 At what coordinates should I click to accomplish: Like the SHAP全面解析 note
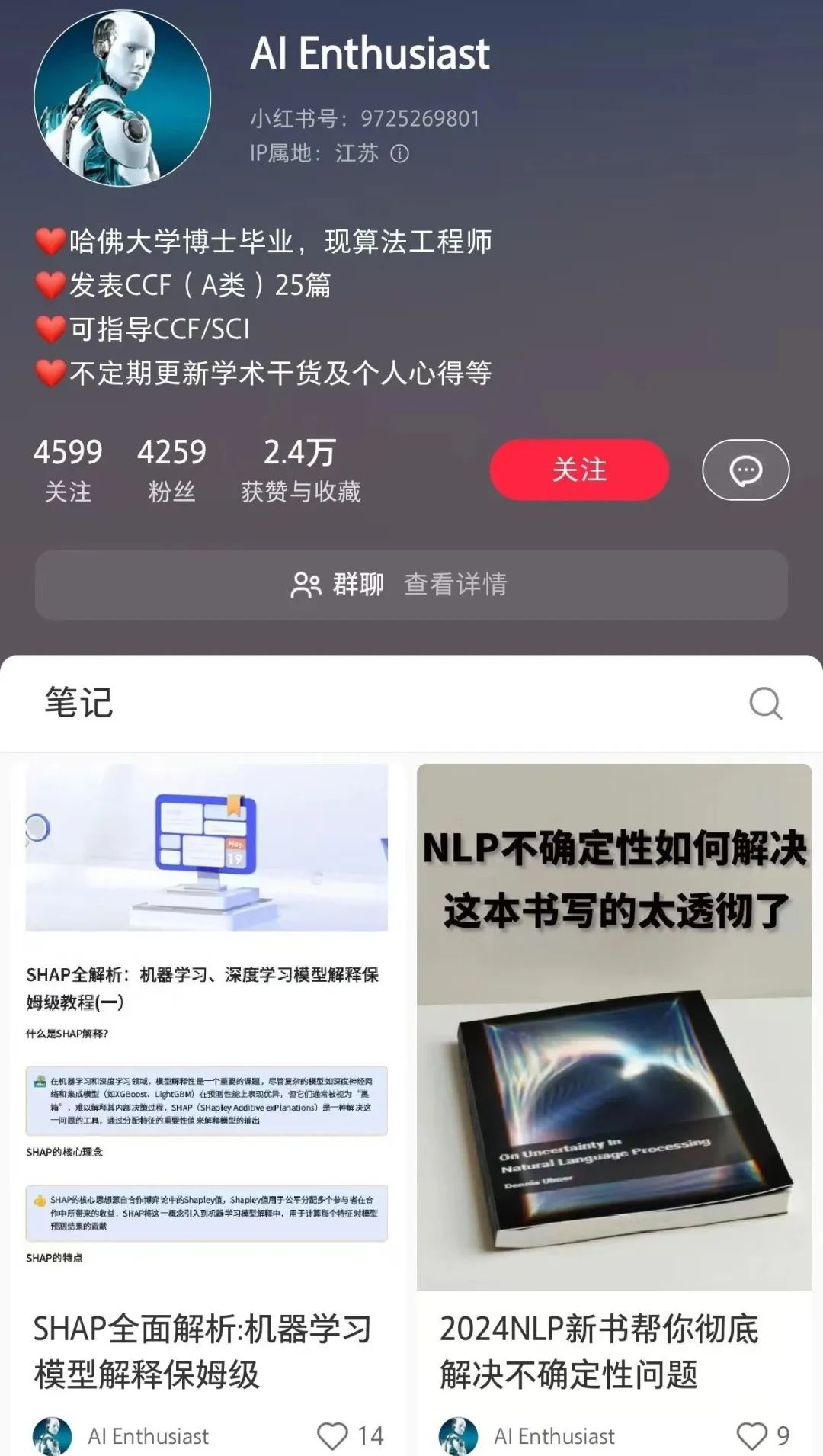click(333, 1436)
